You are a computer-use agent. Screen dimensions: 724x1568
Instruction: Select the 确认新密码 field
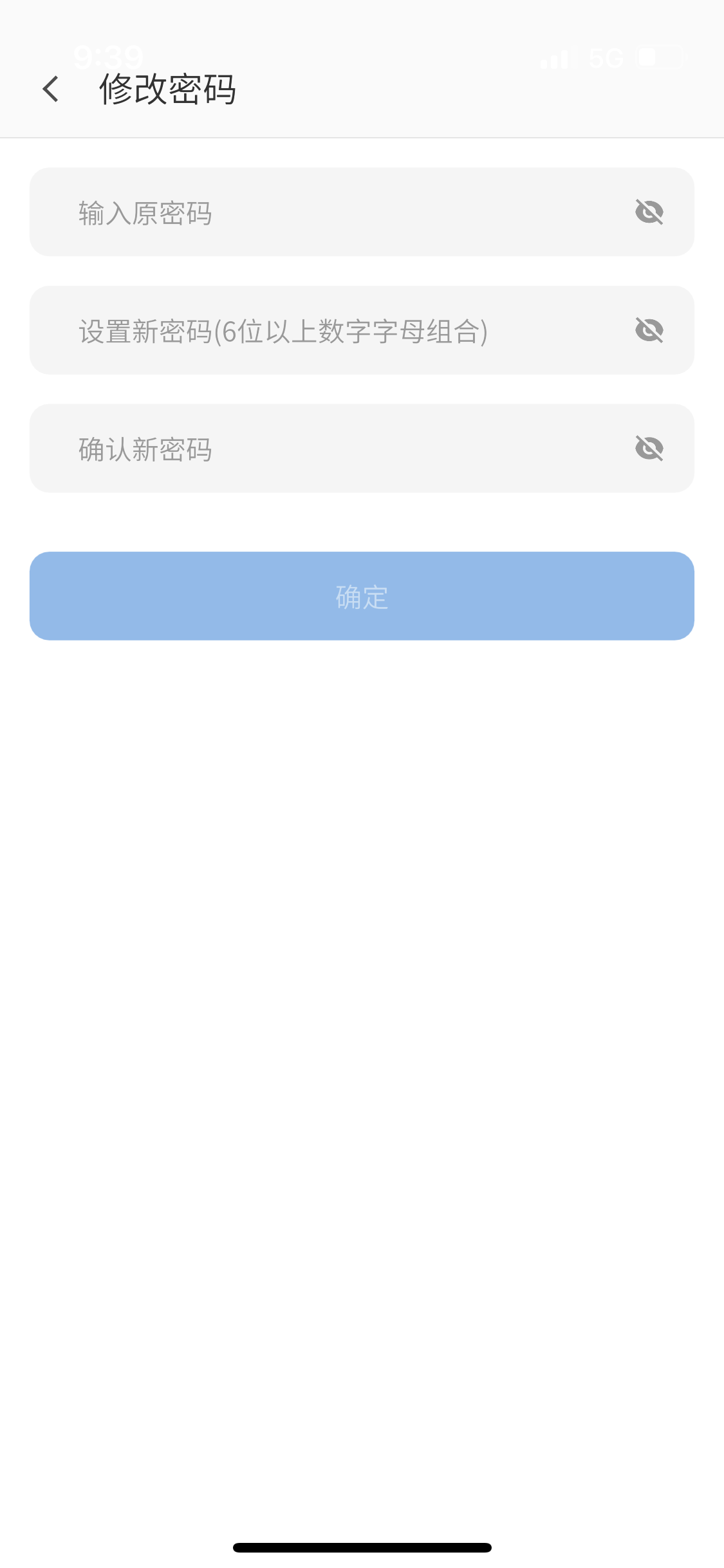[335, 449]
